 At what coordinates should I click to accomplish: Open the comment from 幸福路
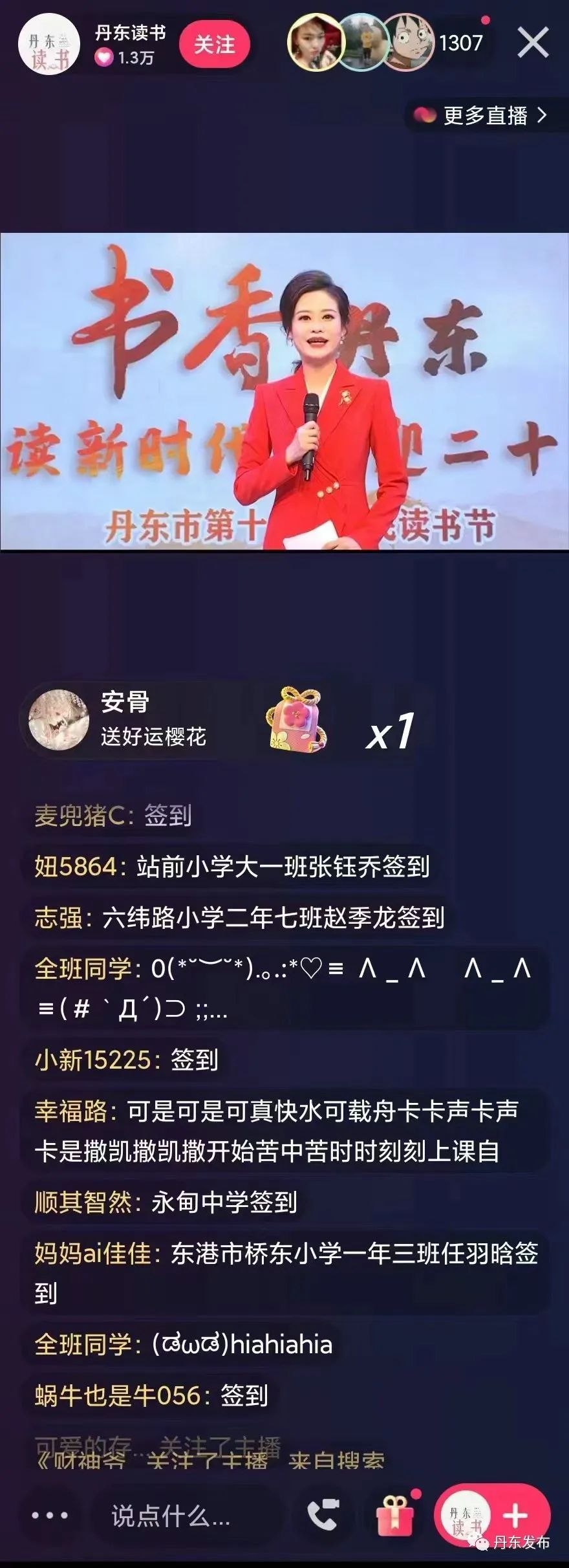click(x=278, y=1131)
